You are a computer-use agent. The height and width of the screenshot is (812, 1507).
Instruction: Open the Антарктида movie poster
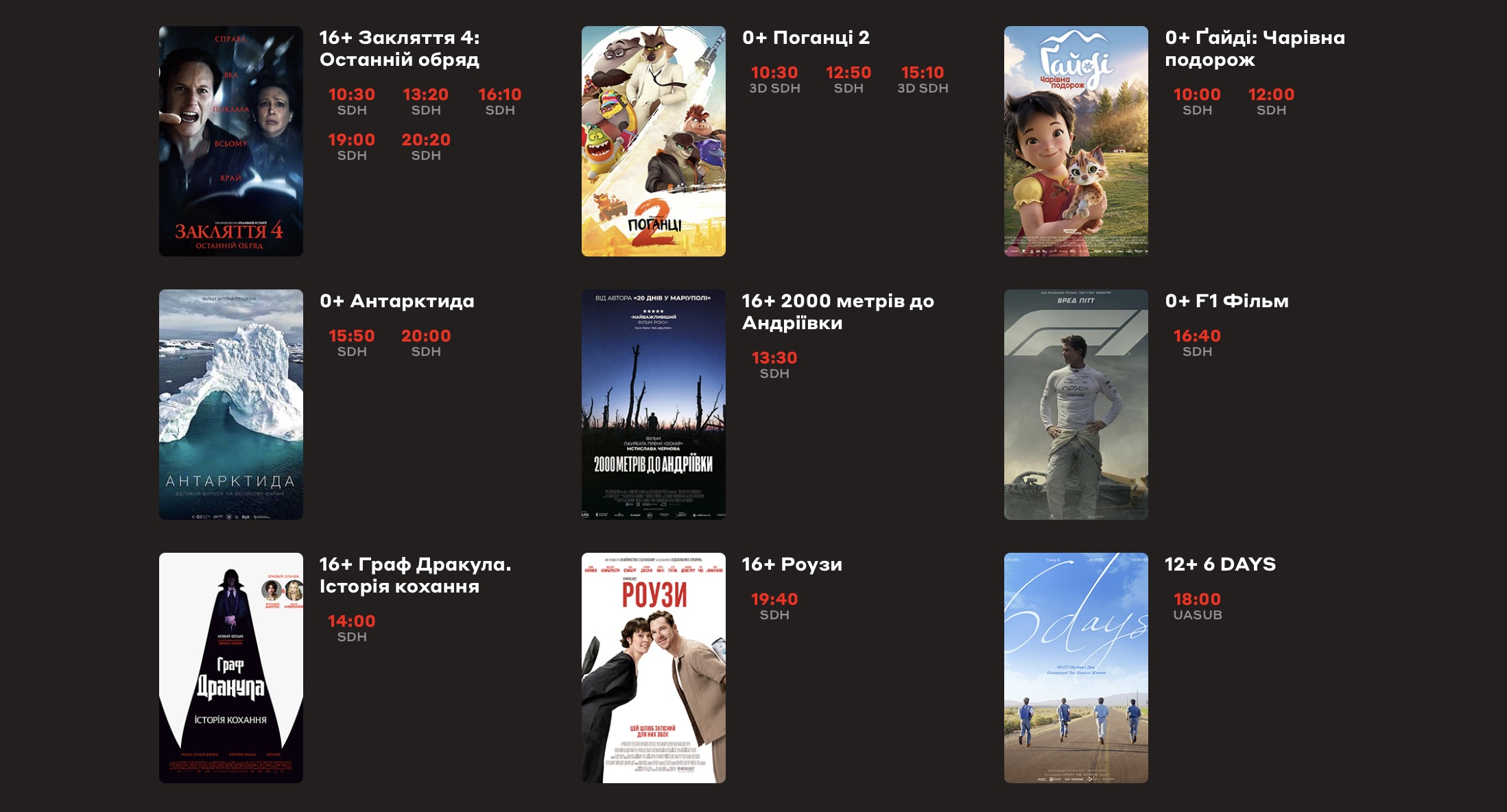230,405
